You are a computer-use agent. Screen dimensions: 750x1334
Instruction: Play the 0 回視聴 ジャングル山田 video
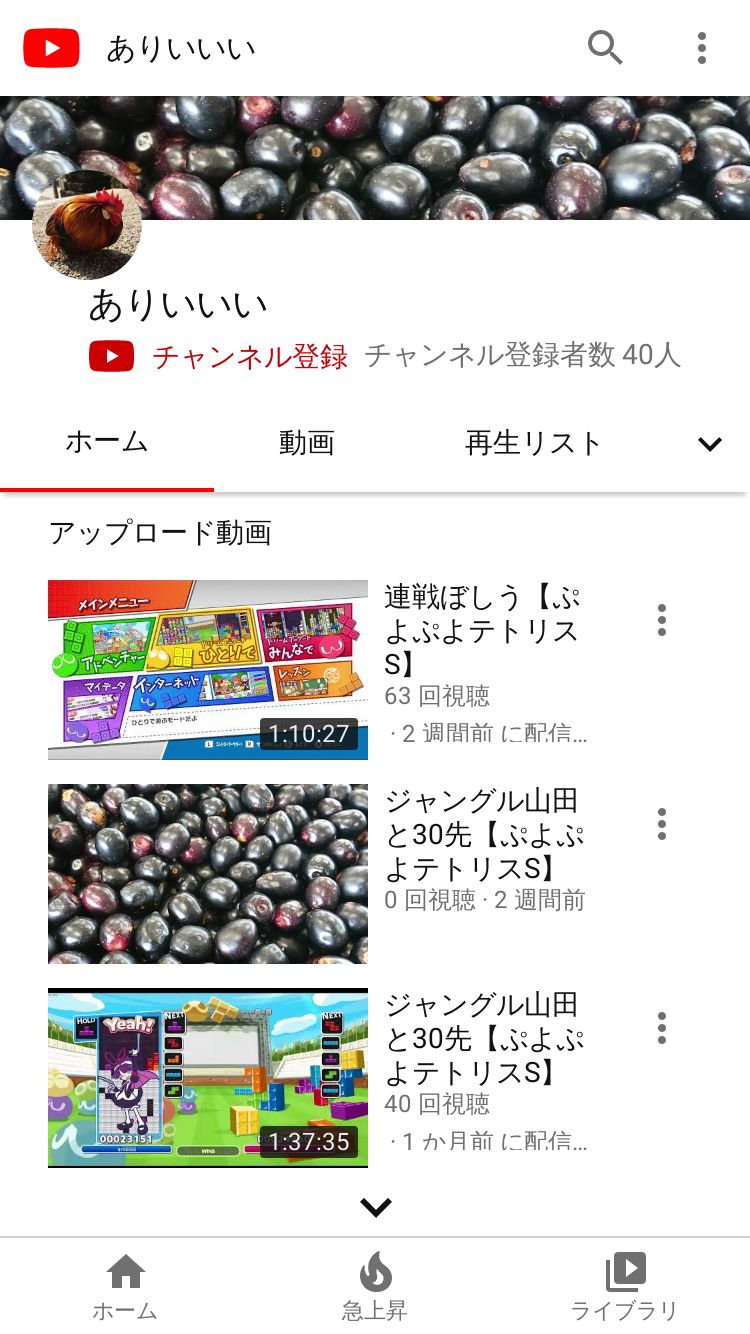(208, 873)
